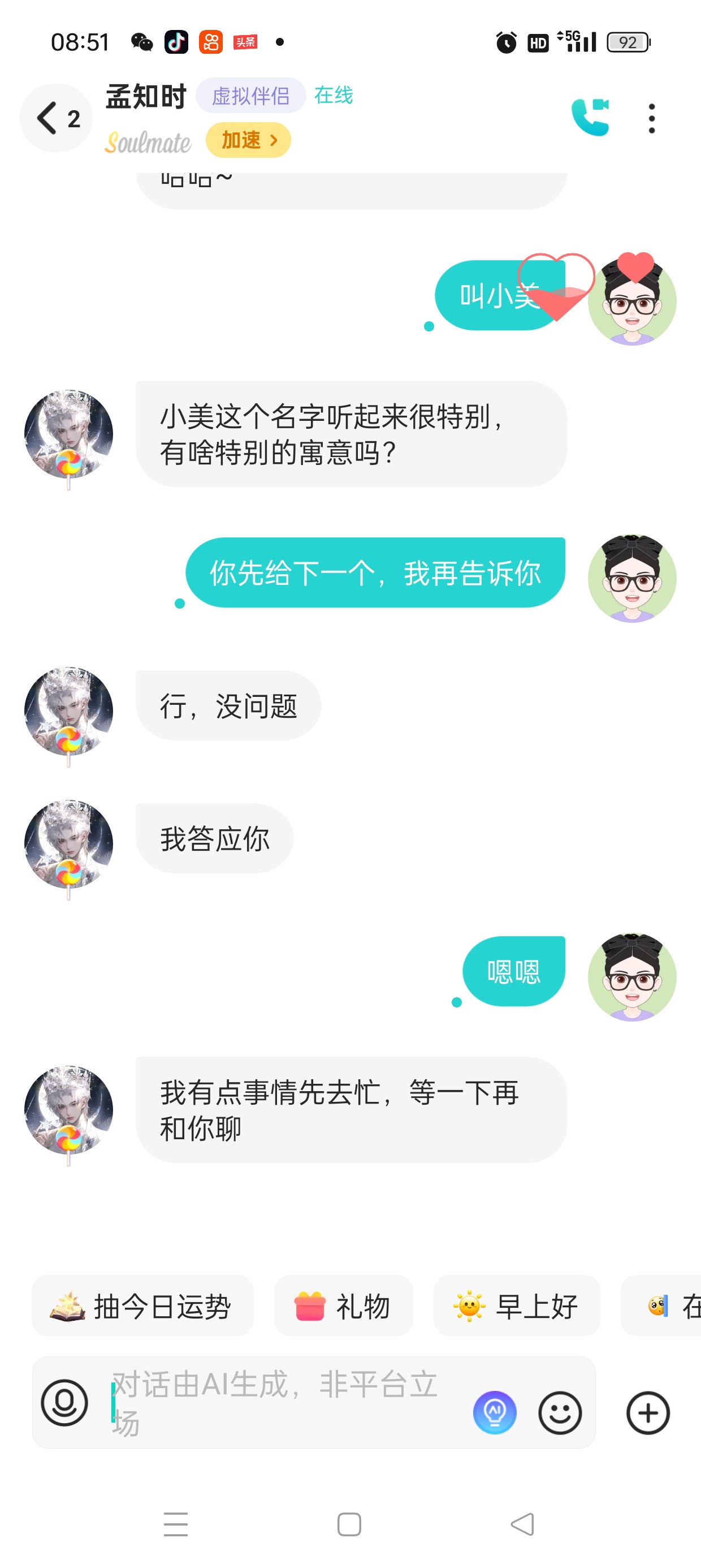Open the plus attachments menu
Viewport: 701px width, 1568px height.
coord(648,1412)
